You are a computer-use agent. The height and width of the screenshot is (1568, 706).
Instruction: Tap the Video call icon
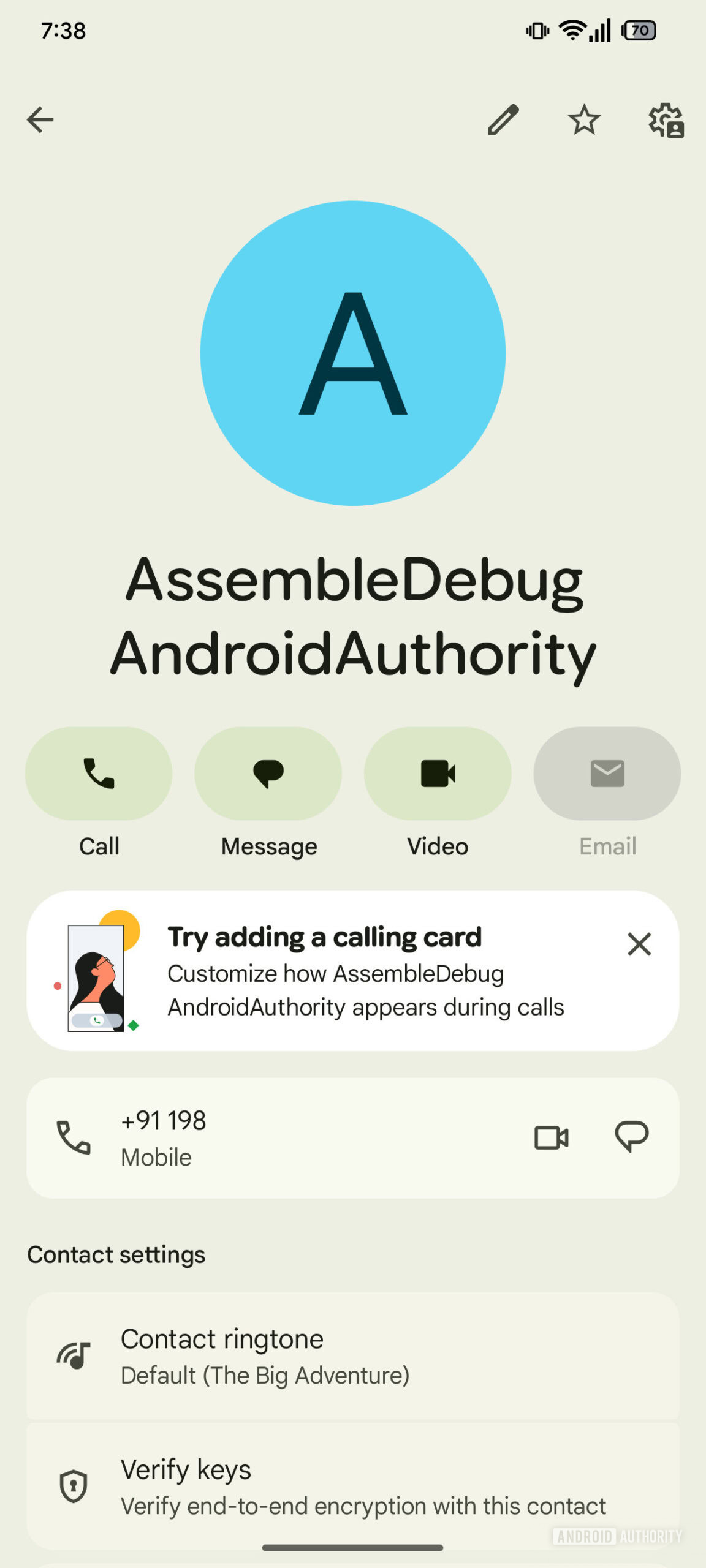437,774
